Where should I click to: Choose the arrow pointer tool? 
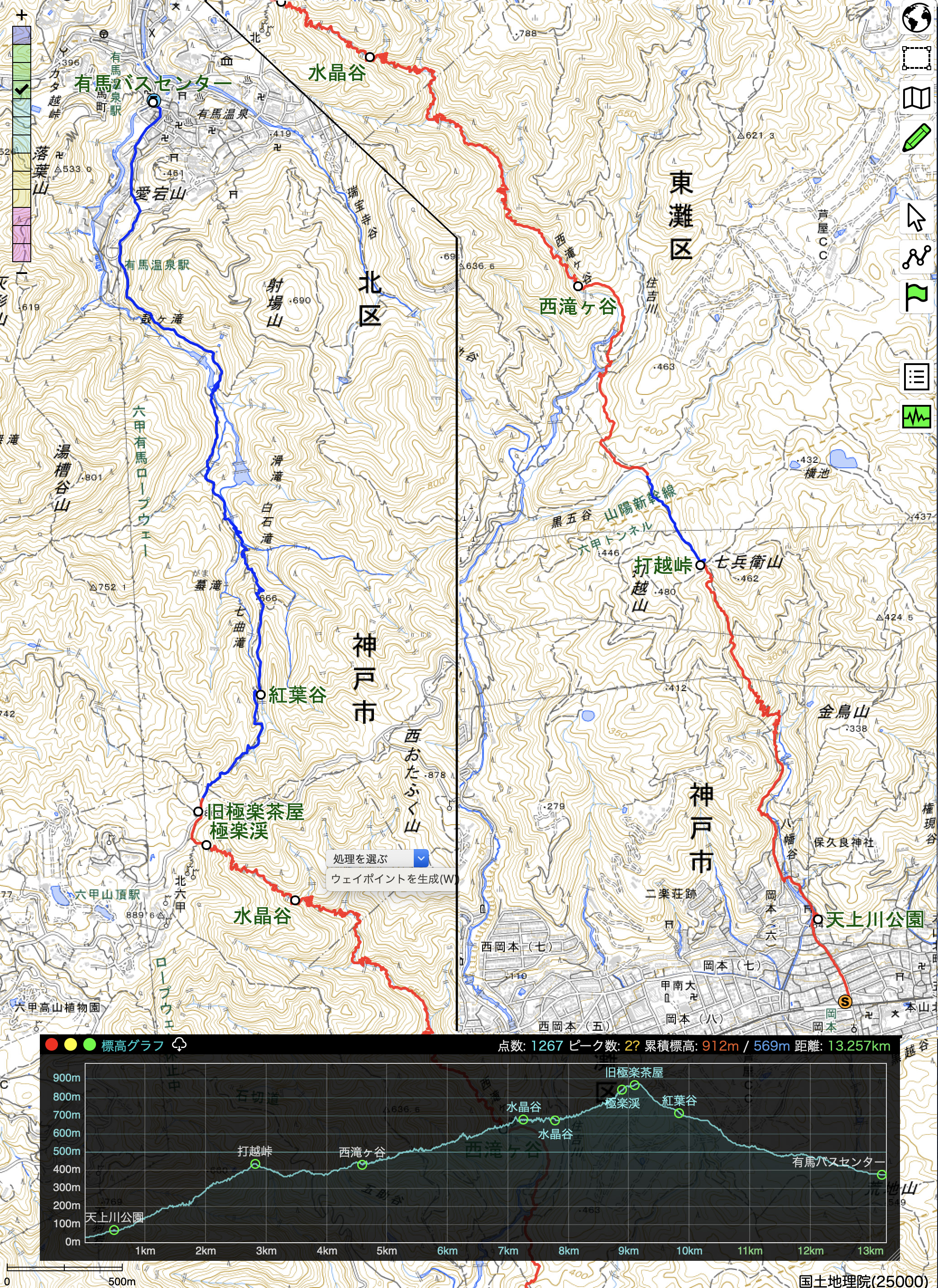pyautogui.click(x=915, y=217)
